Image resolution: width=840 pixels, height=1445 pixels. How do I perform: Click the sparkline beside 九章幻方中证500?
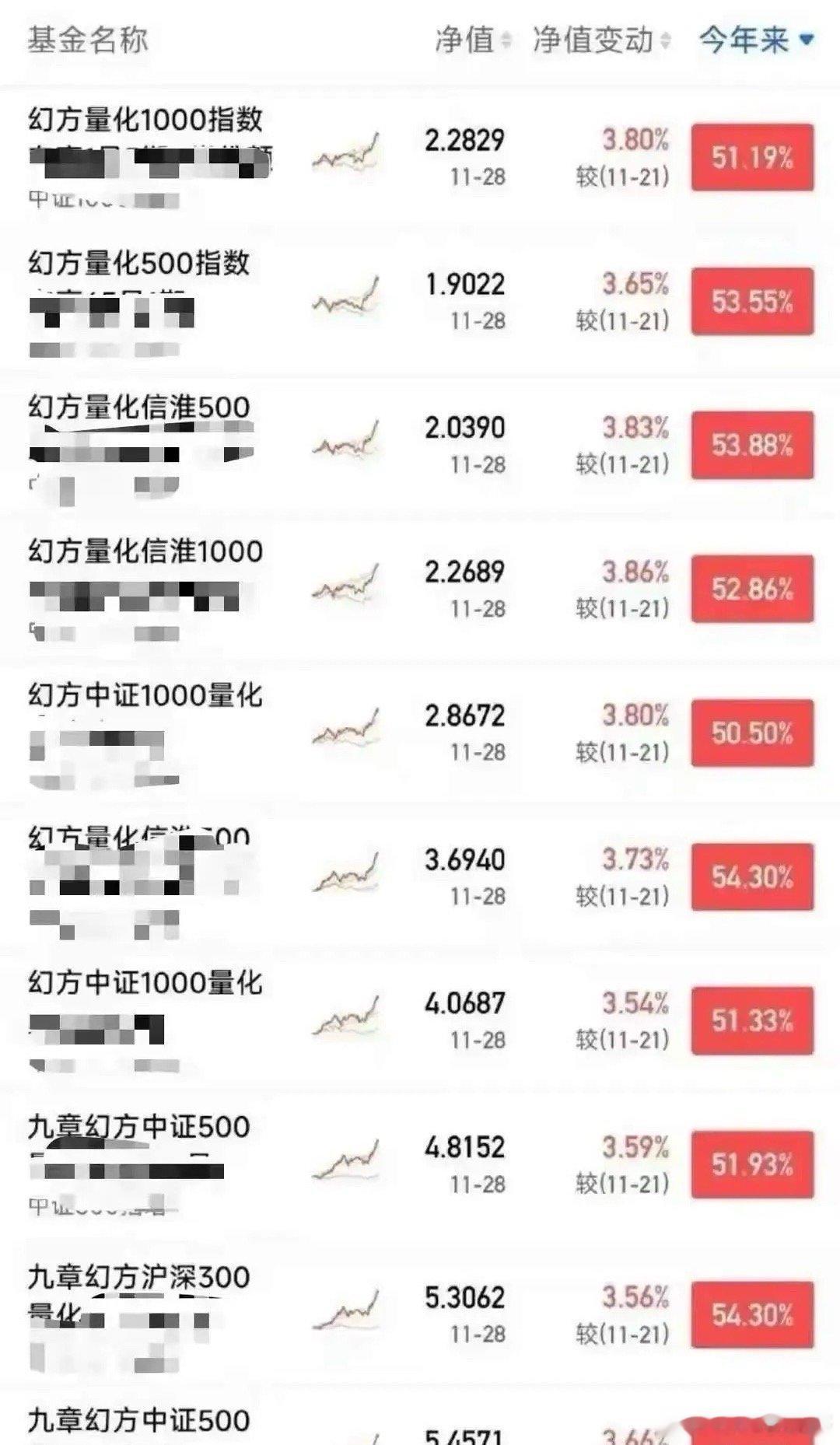pos(347,1157)
